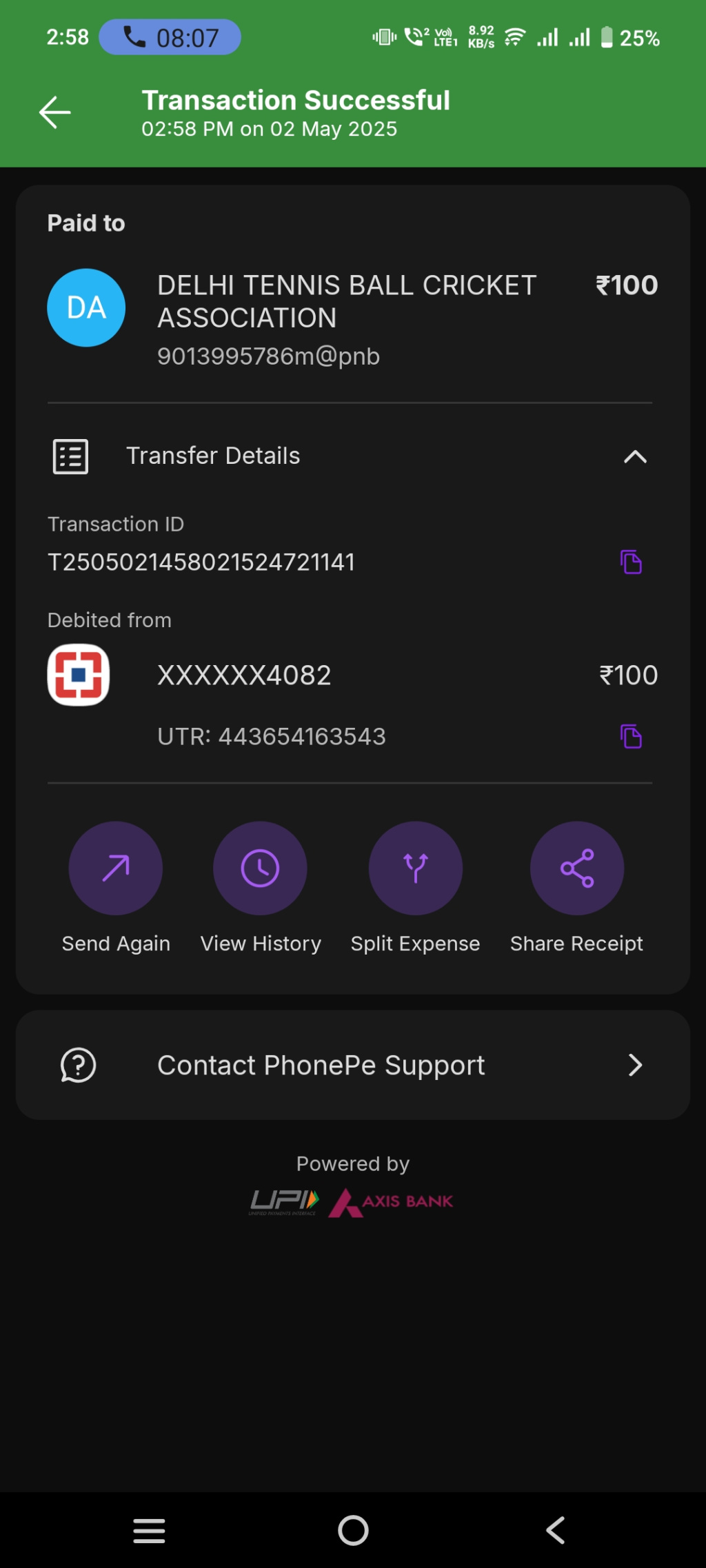Viewport: 706px width, 1568px height.
Task: Return to the ongoing call timer
Action: tap(170, 37)
